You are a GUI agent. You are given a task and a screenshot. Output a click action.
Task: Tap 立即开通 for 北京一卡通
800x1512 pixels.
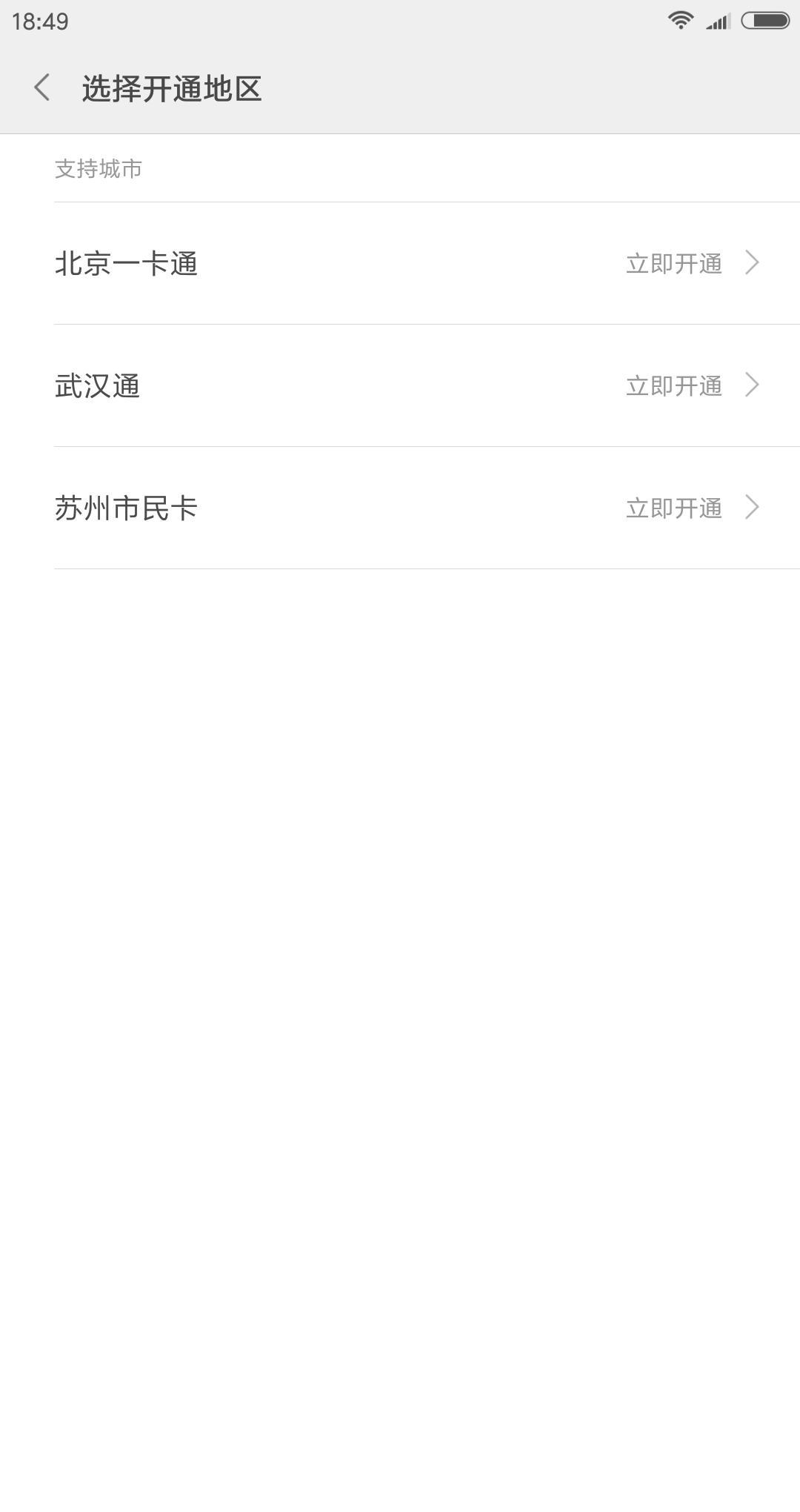[x=673, y=263]
